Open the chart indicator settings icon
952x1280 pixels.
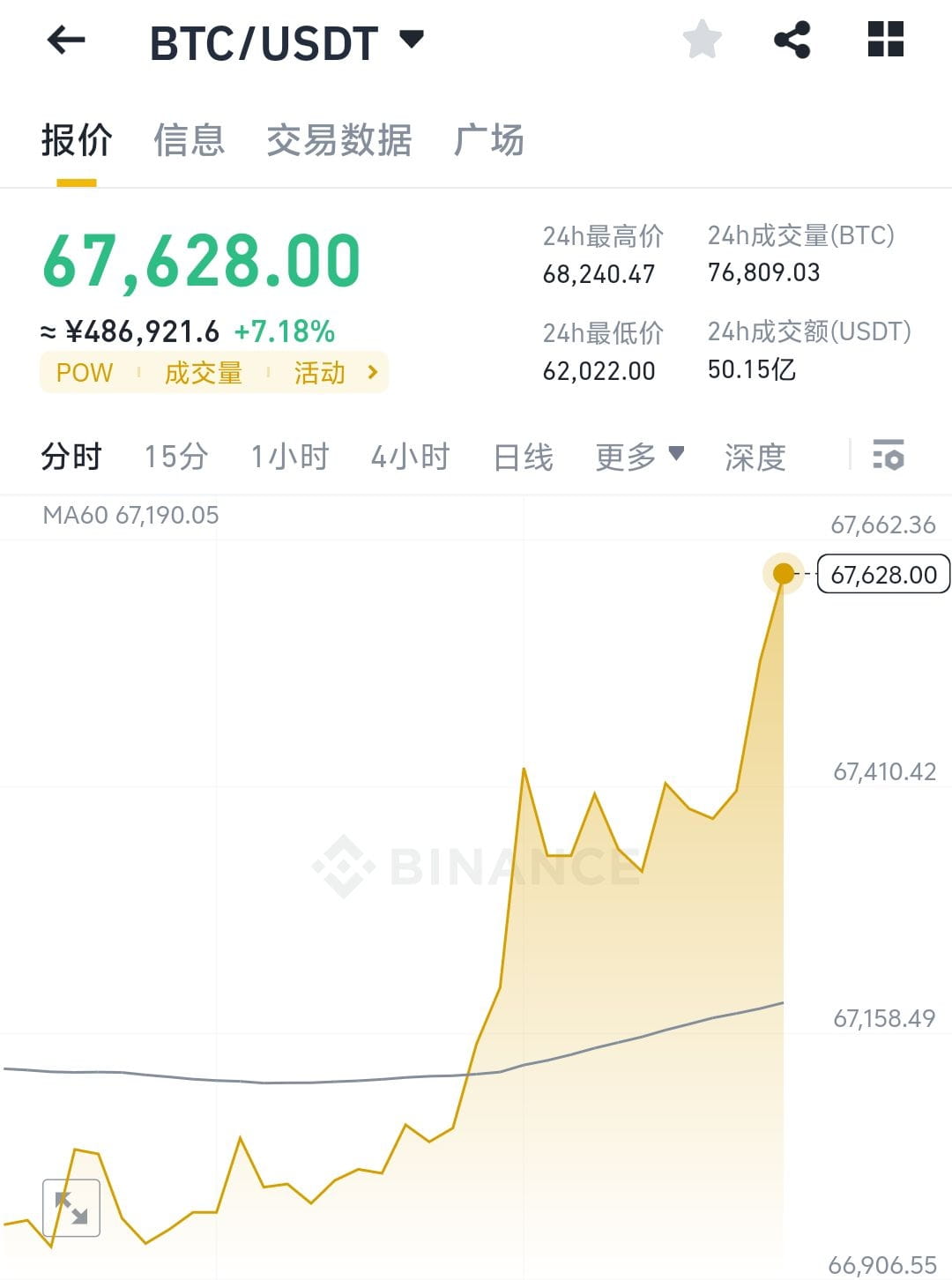click(890, 455)
